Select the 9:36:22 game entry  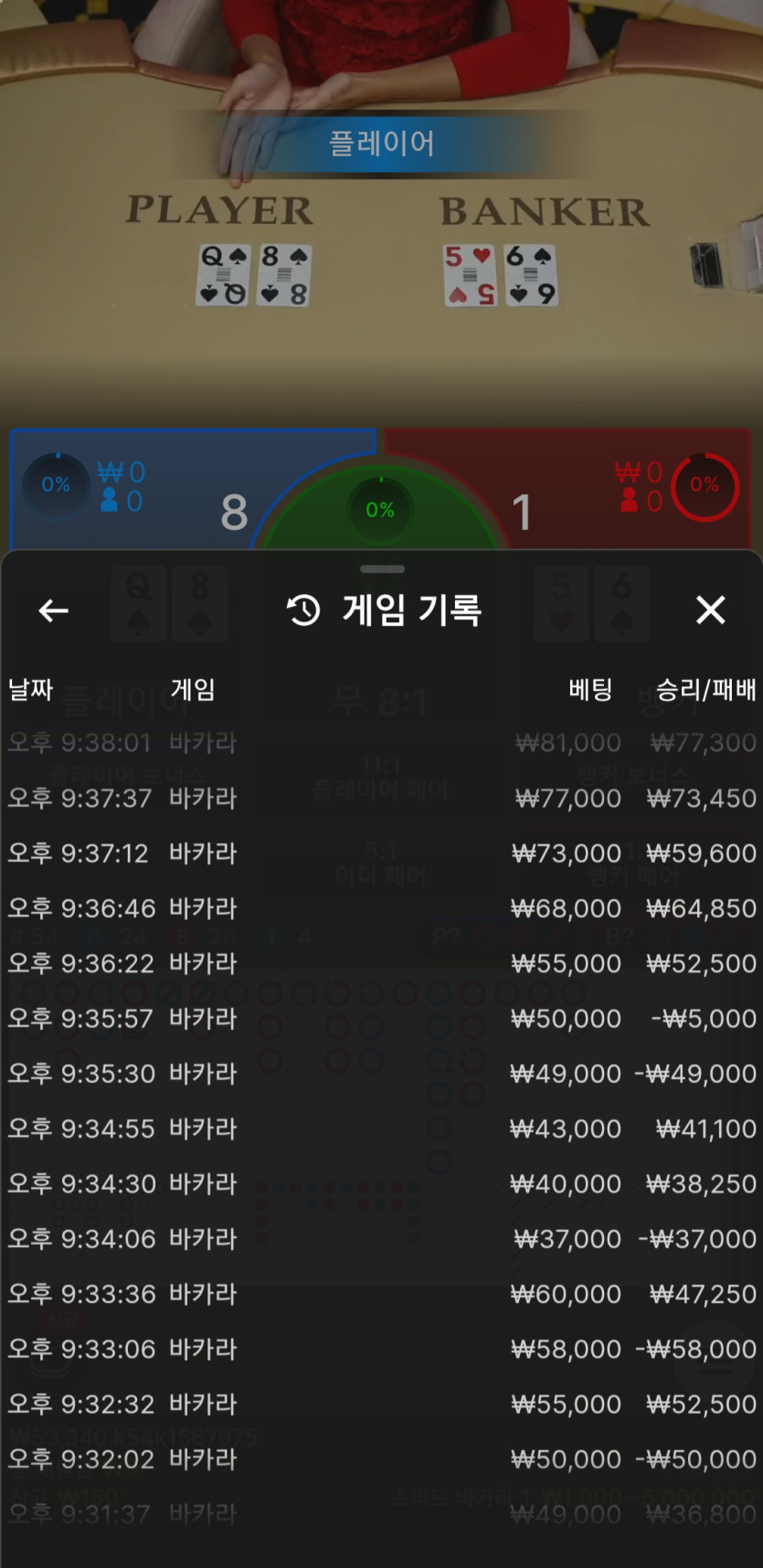click(381, 963)
